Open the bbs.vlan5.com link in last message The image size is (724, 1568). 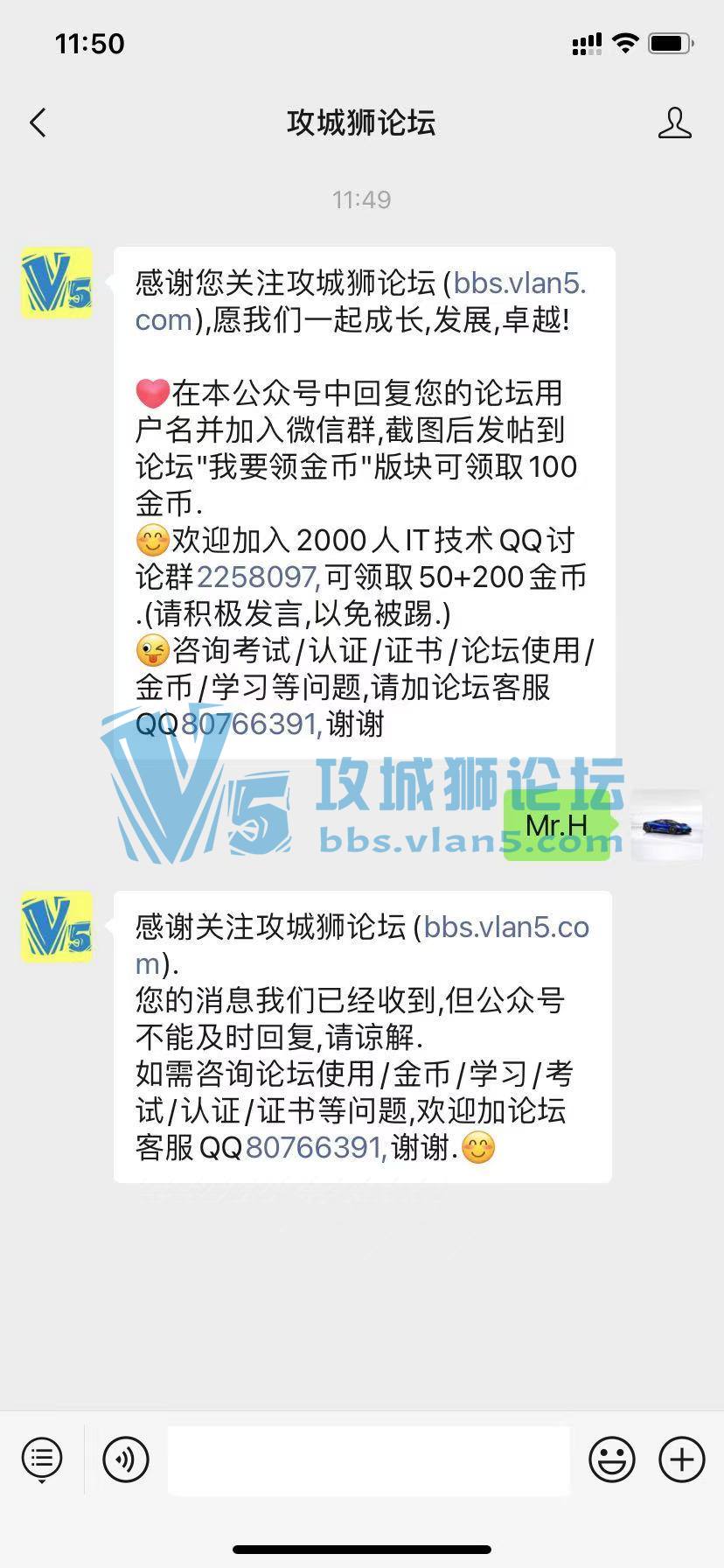click(505, 927)
